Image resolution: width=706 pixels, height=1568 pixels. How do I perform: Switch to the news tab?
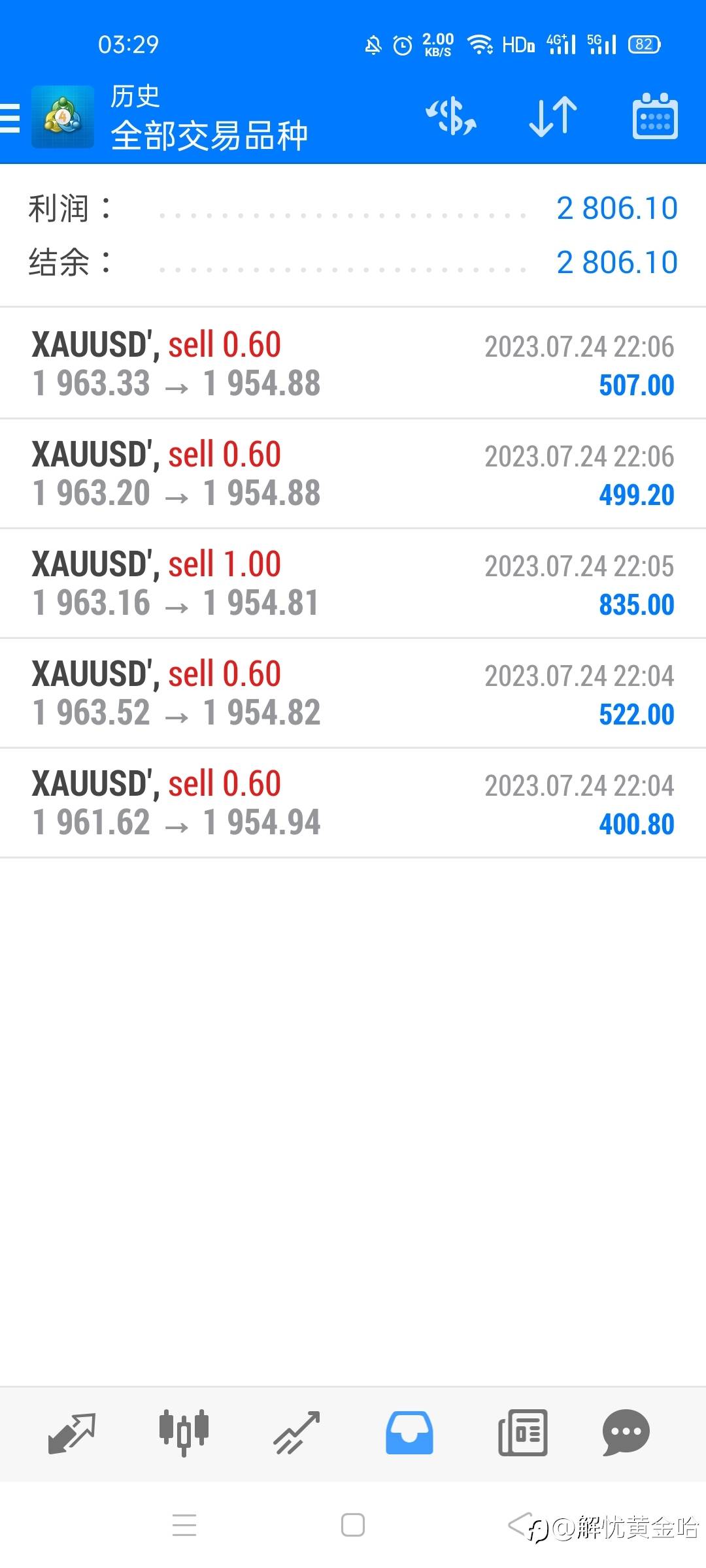[523, 1433]
